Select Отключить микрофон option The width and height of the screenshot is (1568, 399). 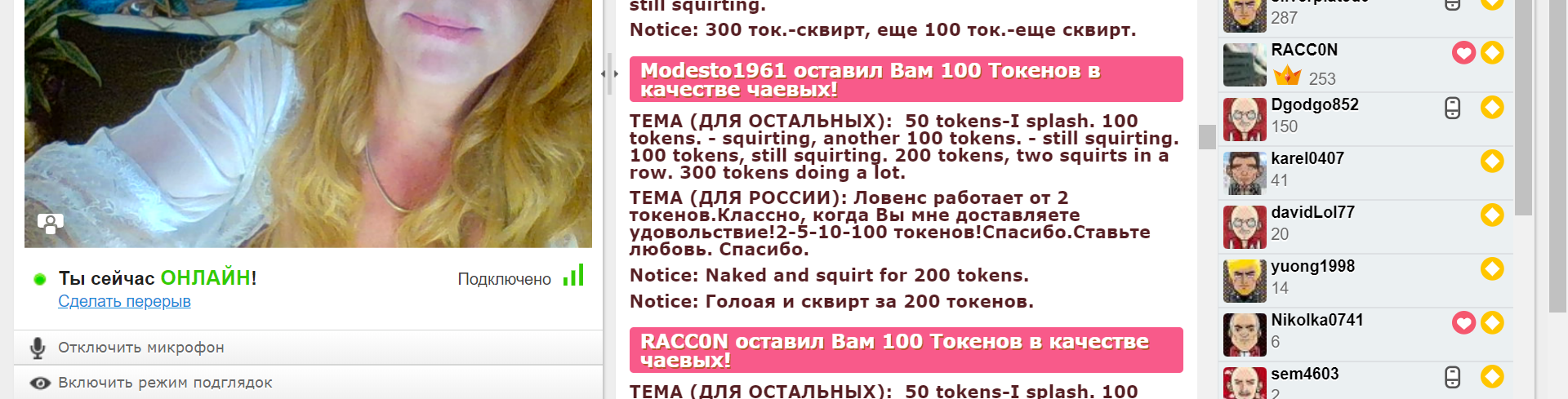tap(140, 348)
